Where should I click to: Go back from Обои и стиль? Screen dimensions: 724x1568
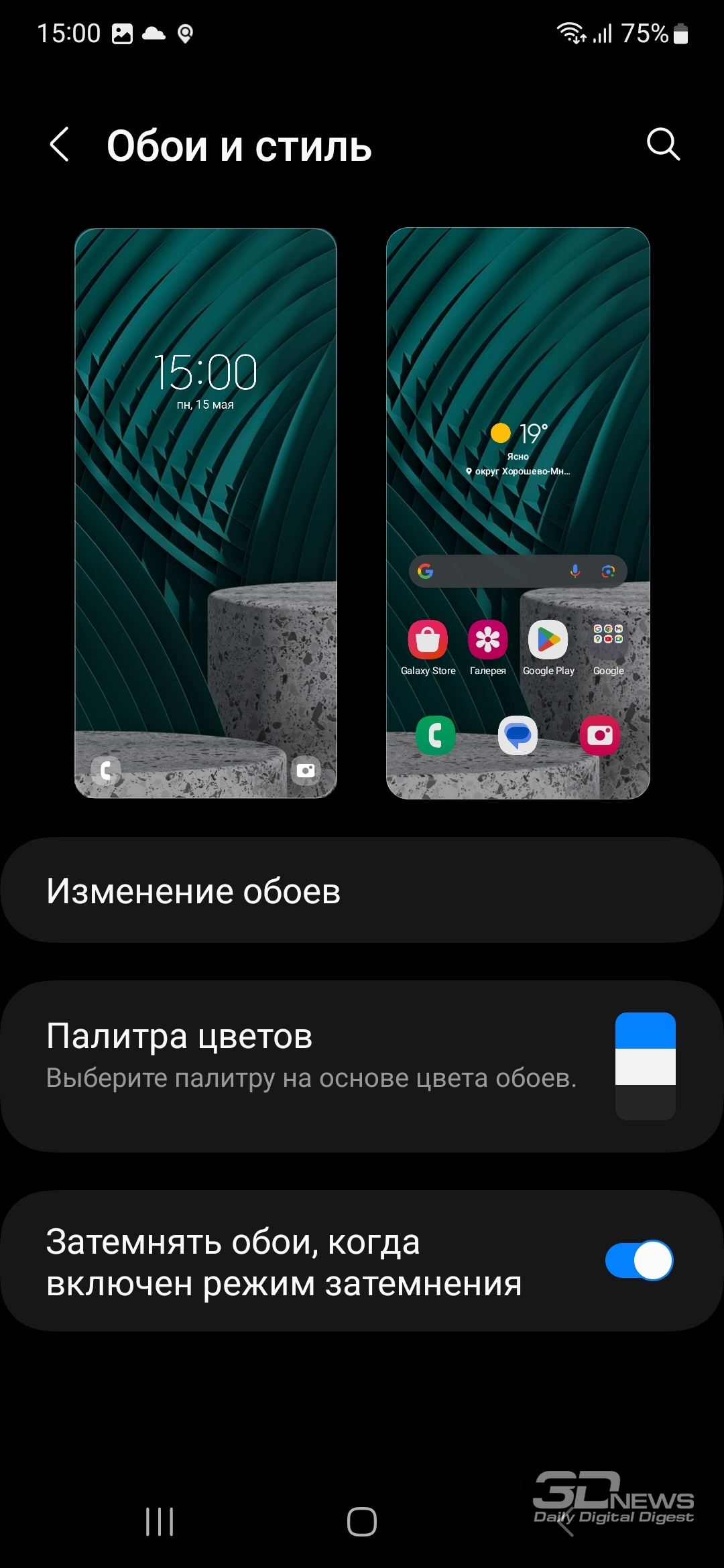60,144
